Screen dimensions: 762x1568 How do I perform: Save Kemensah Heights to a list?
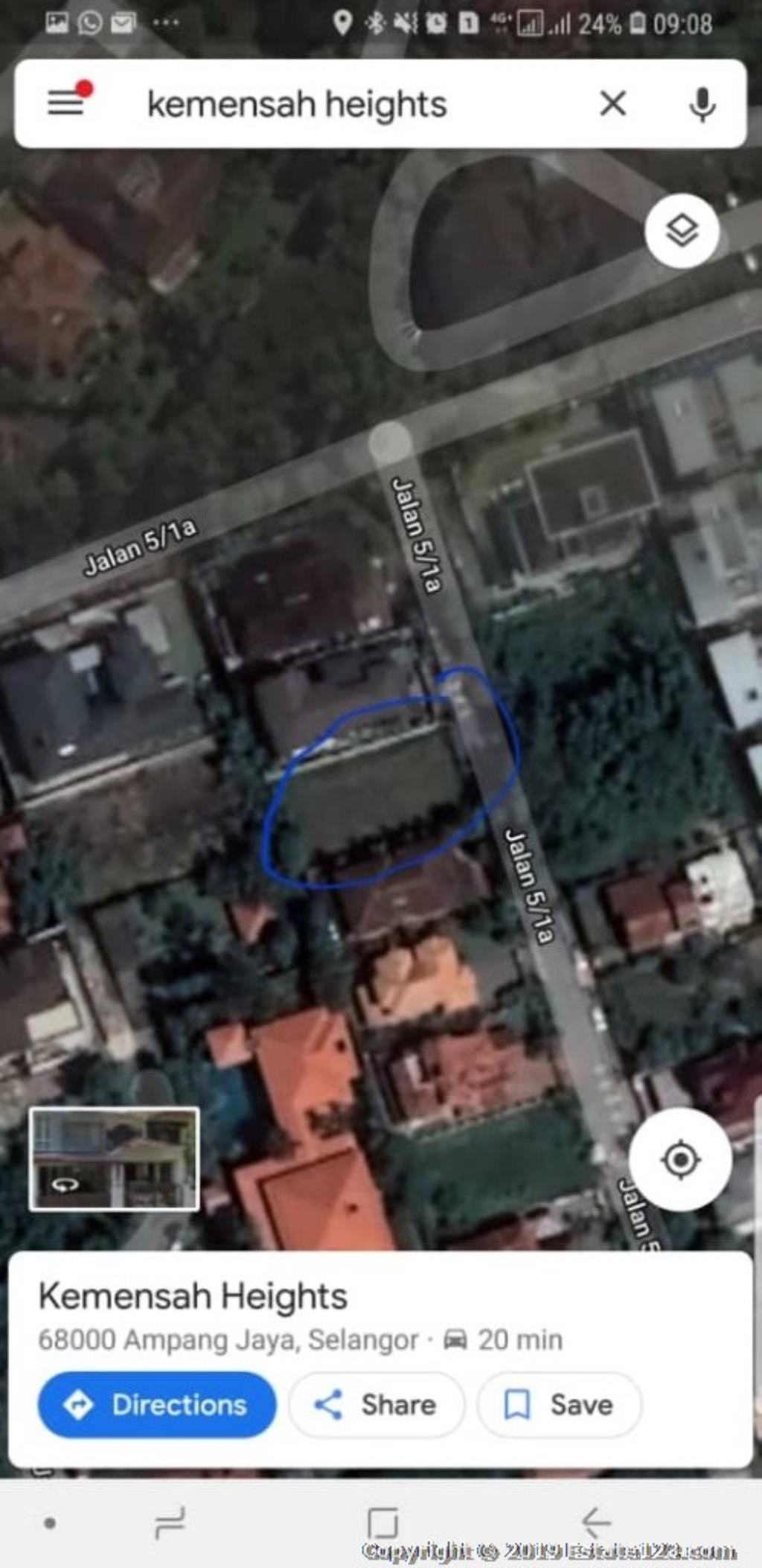(x=560, y=1405)
